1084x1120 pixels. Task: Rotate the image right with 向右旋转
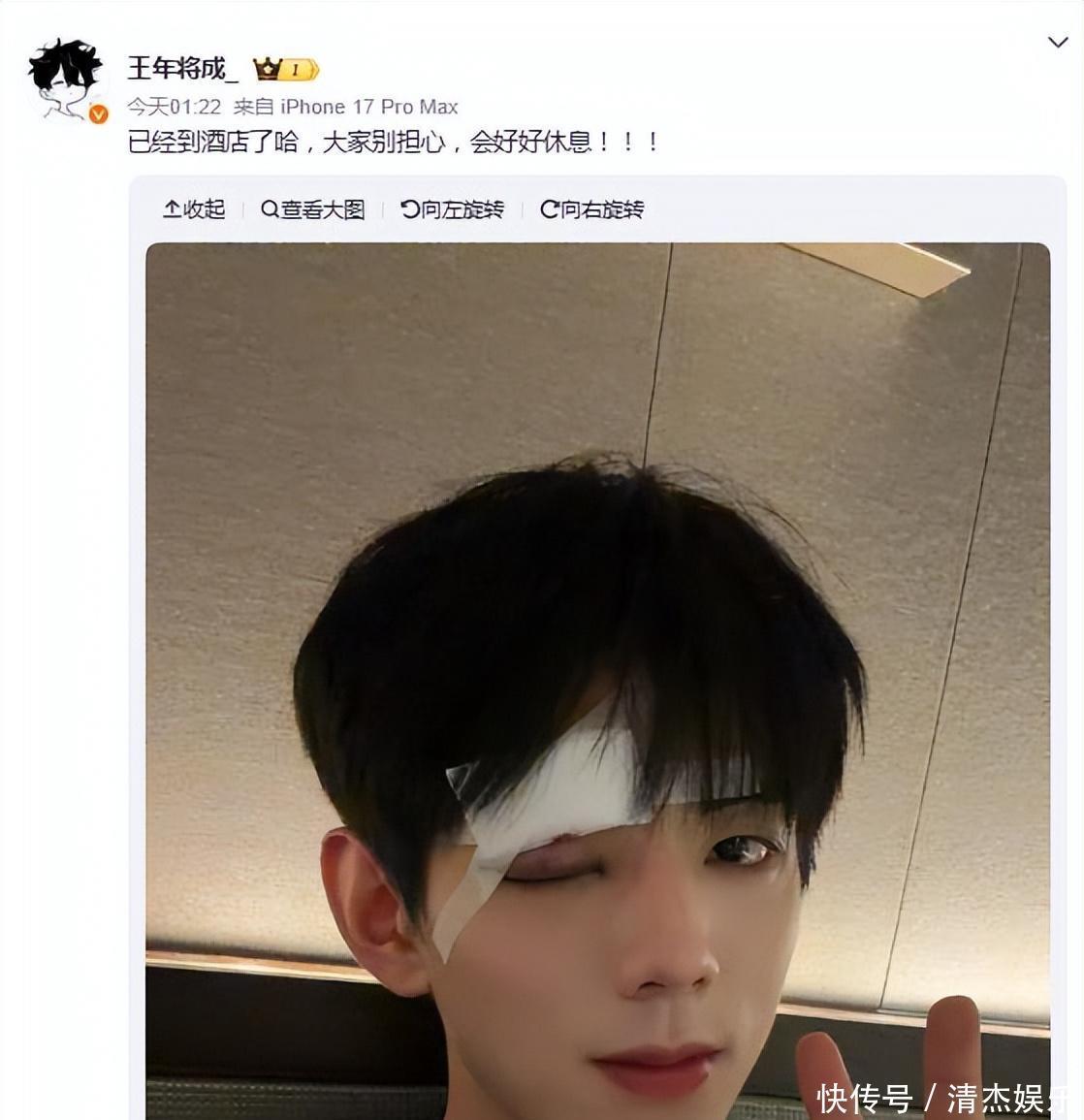click(592, 209)
